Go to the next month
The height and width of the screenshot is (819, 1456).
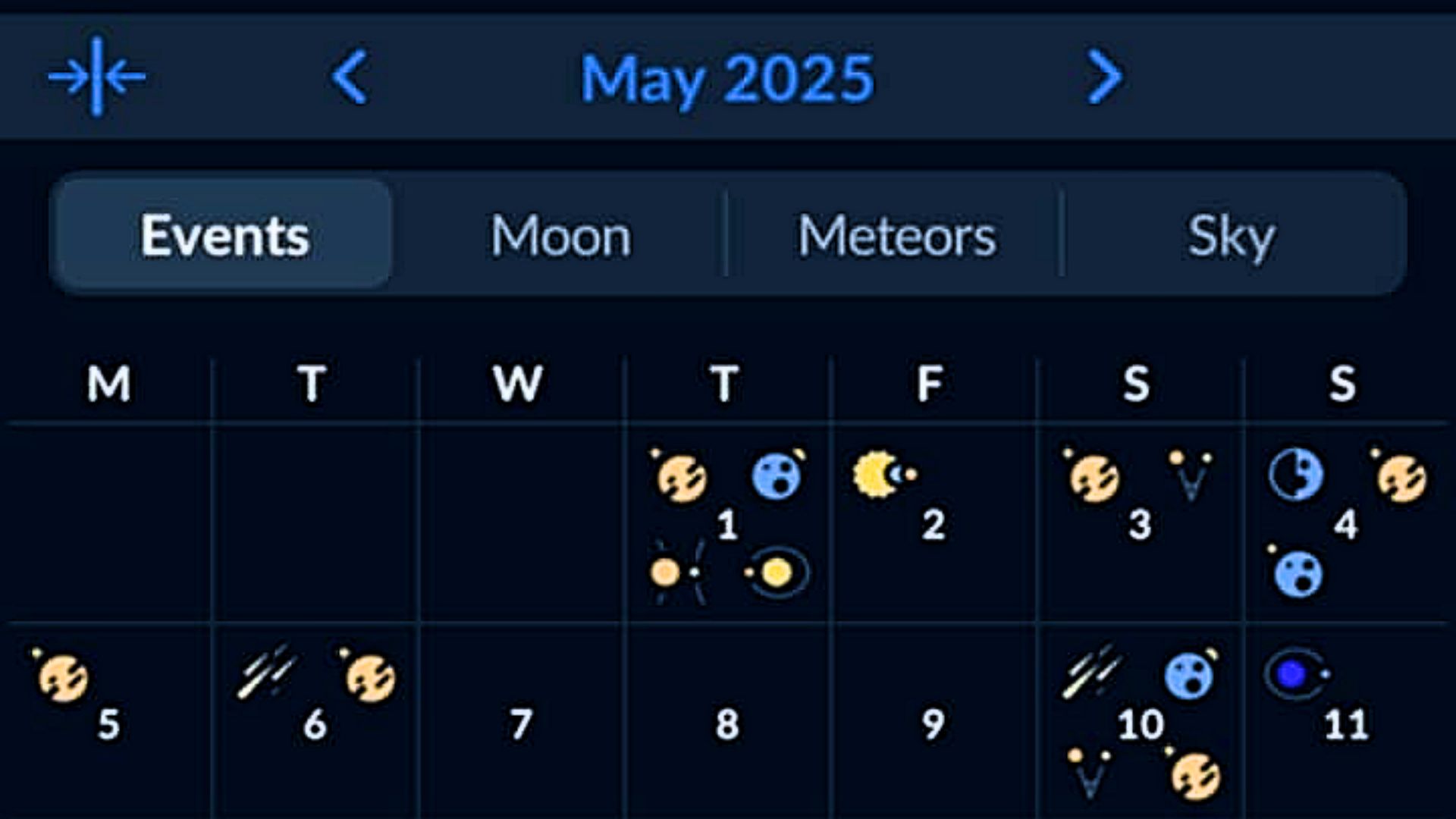pyautogui.click(x=1103, y=77)
